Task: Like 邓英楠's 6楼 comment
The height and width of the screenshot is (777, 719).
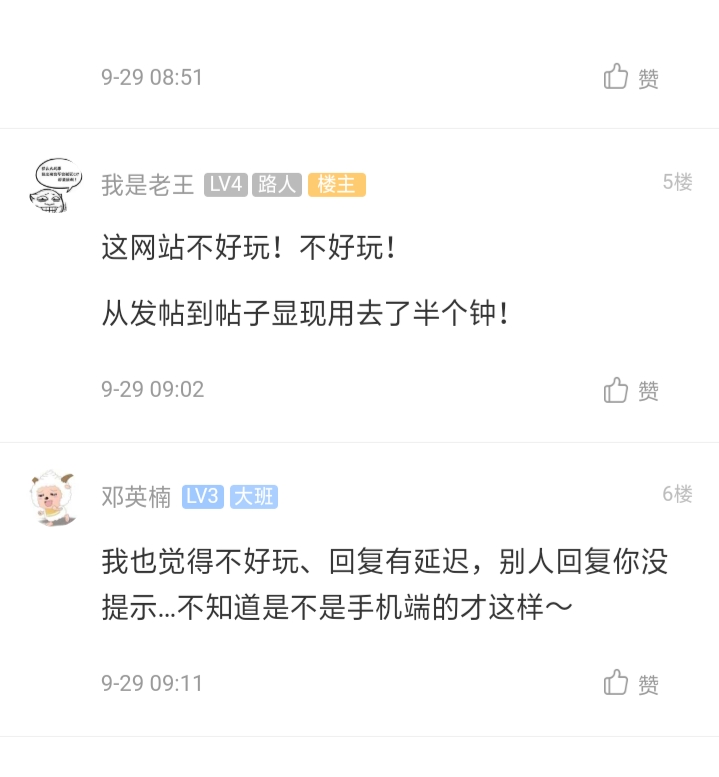Action: click(x=631, y=684)
